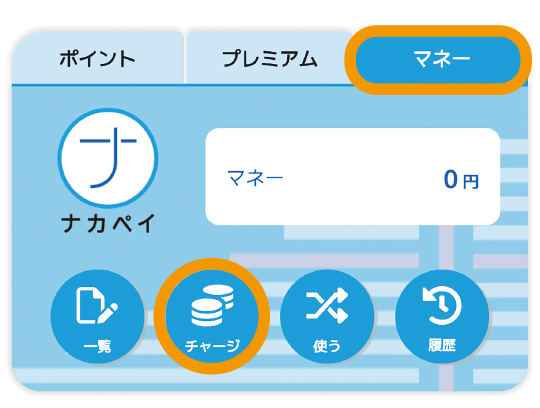Open 使う to use money
The image size is (540, 408).
tap(327, 316)
